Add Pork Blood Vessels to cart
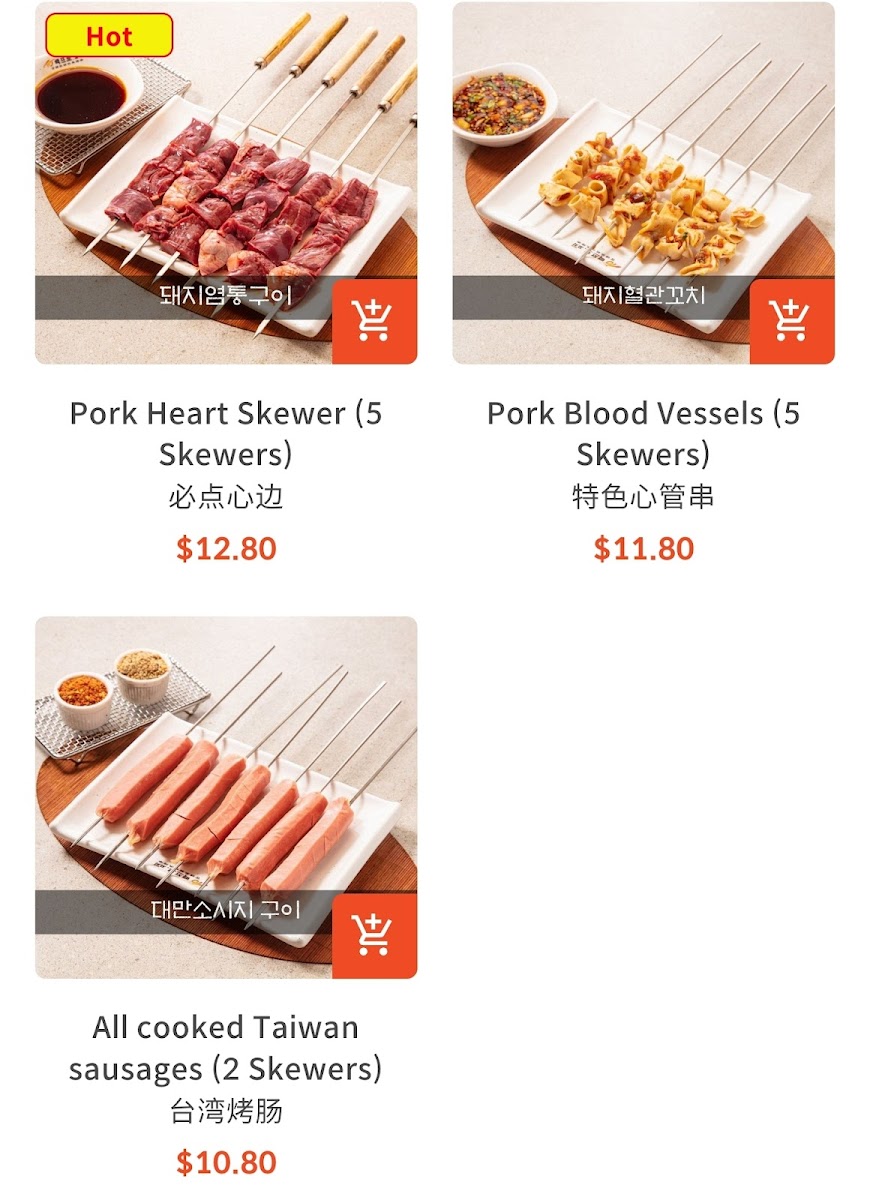870x1200 pixels. [791, 321]
